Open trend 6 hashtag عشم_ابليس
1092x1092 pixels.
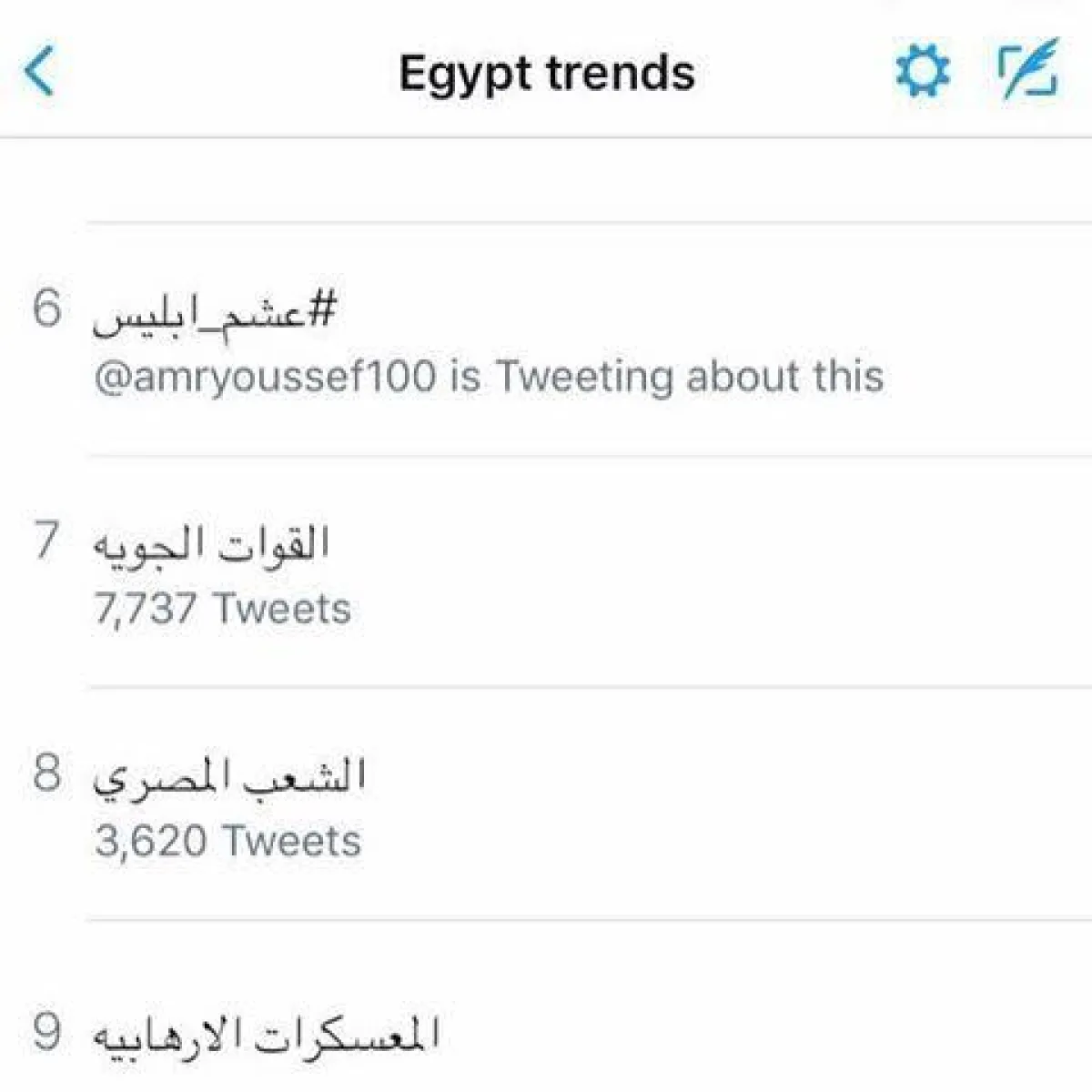(x=215, y=312)
